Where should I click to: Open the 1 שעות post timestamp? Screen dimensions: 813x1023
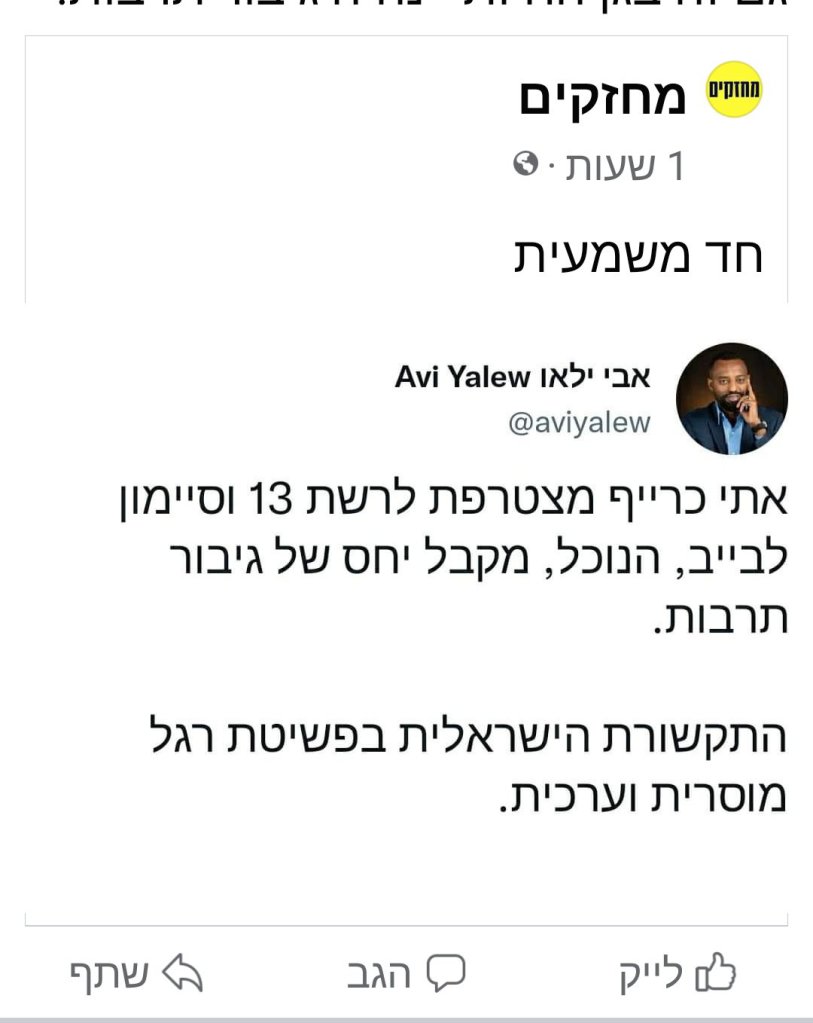[x=620, y=166]
